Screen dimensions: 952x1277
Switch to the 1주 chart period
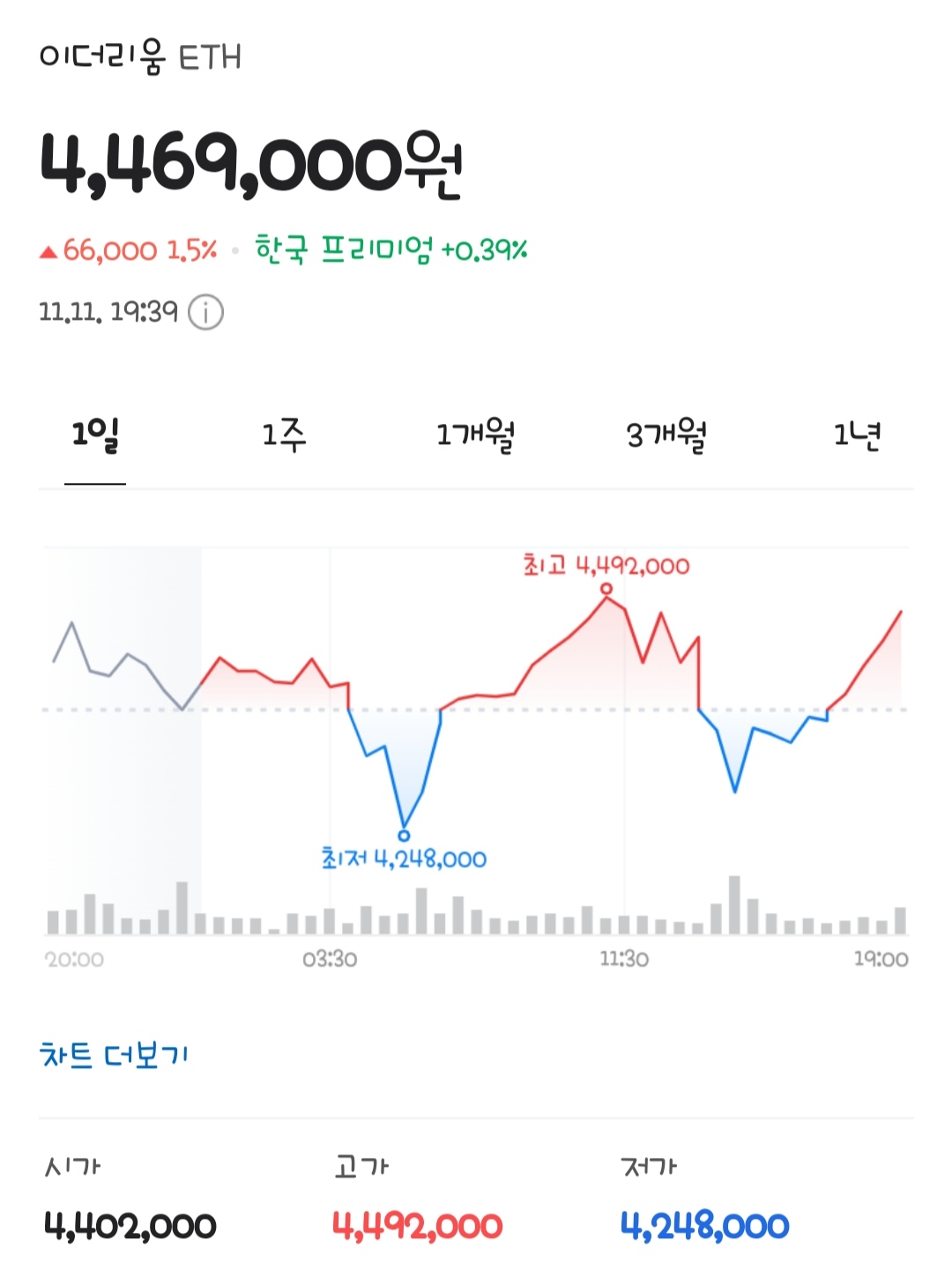285,435
